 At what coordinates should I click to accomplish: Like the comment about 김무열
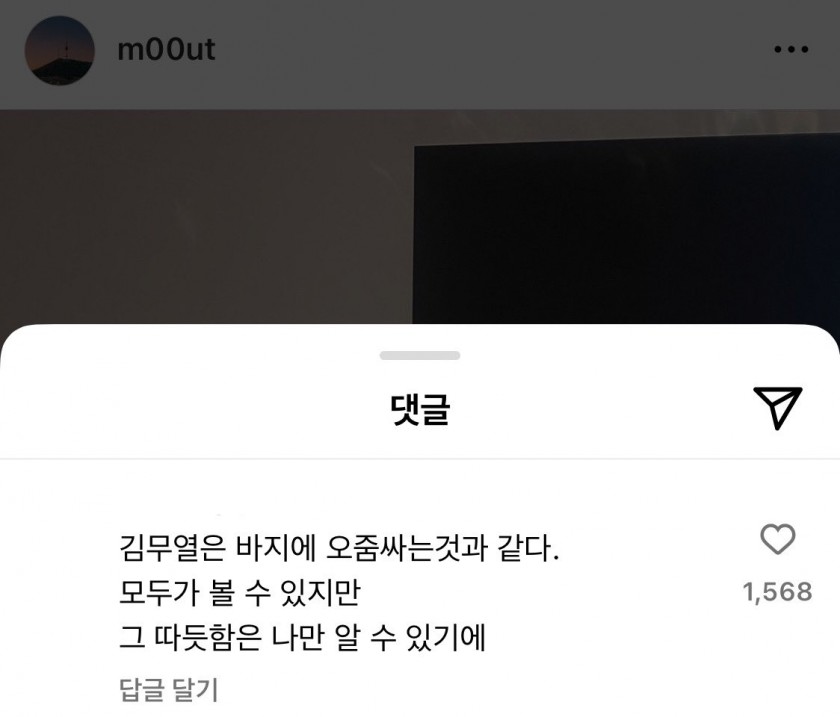[777, 541]
